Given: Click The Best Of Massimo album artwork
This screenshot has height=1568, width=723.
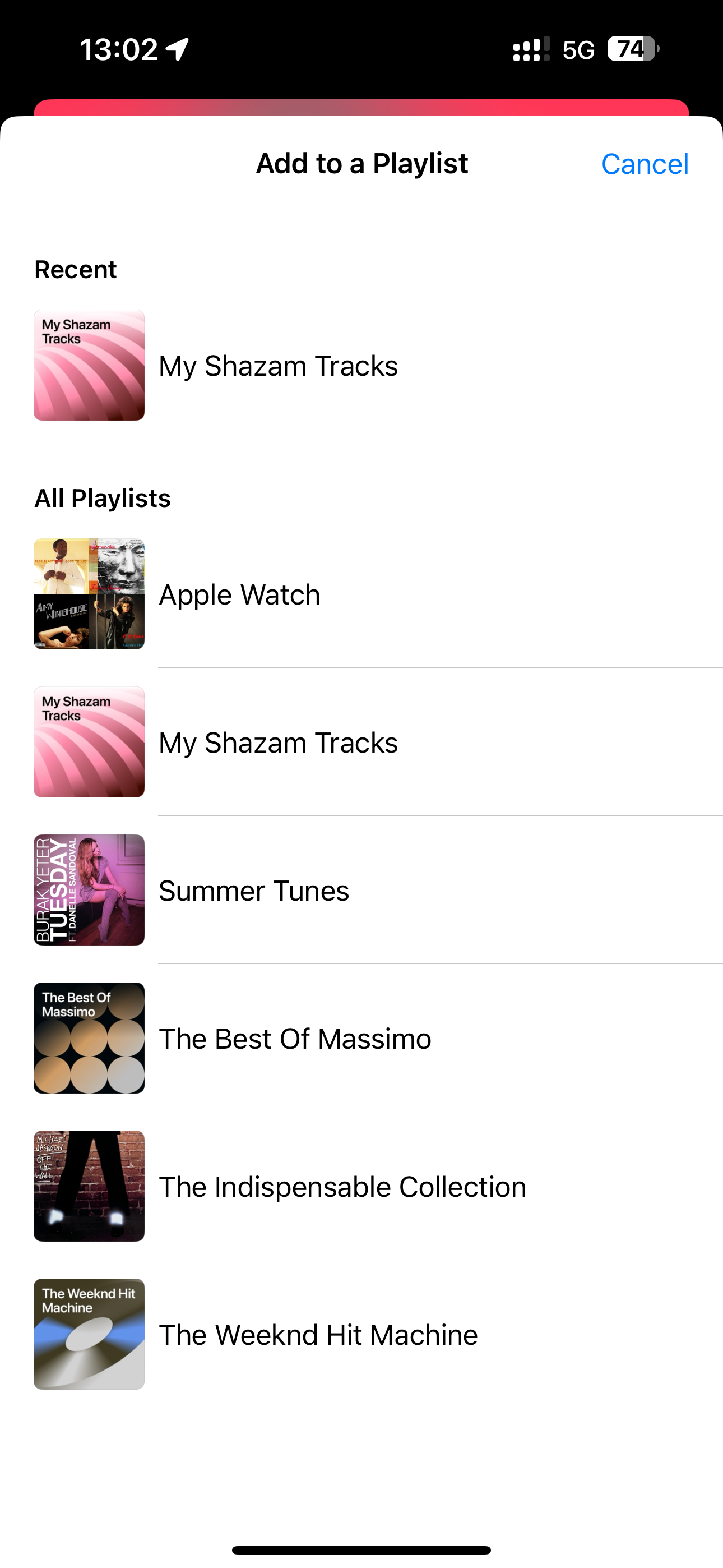Looking at the screenshot, I should coord(89,1039).
